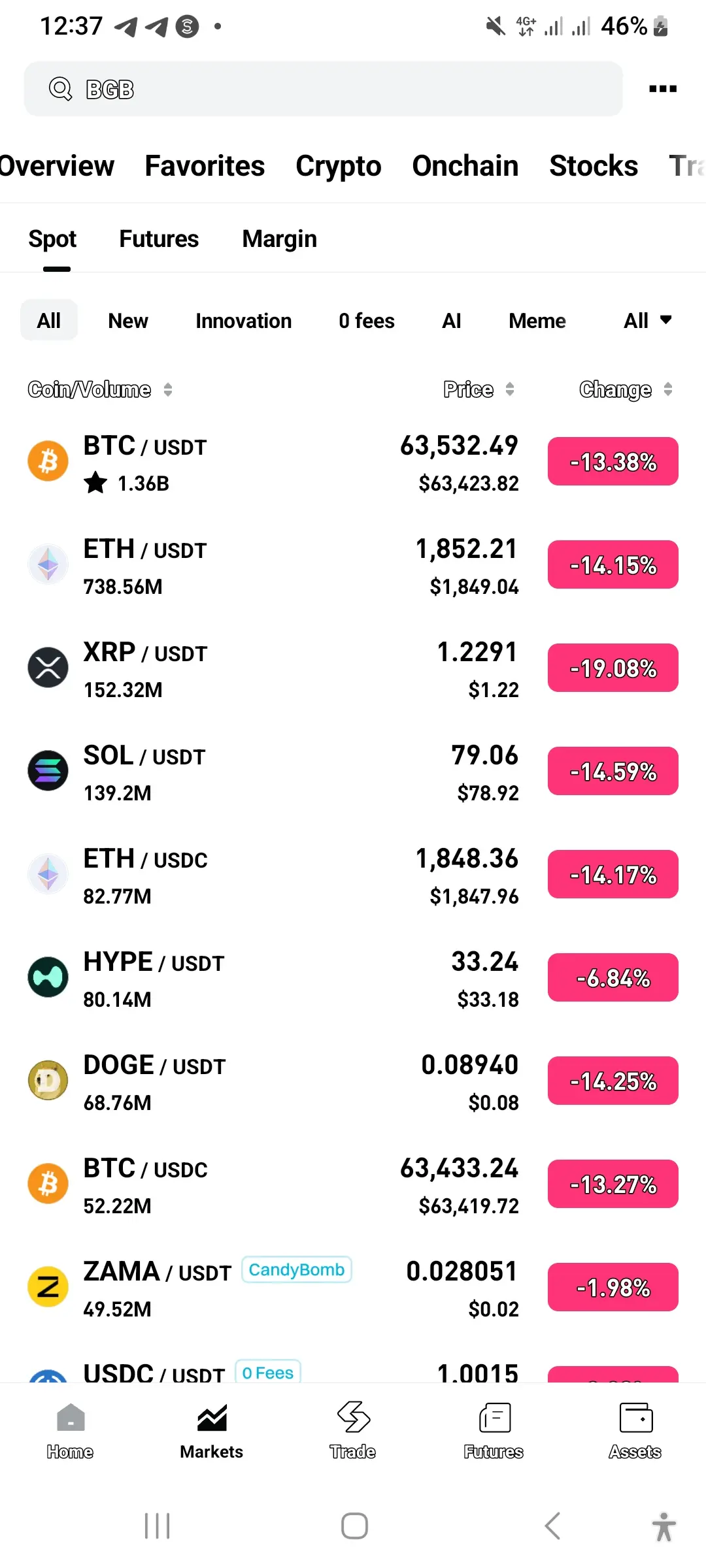Switch to the Favorites tab
706x1568 pixels.
[x=205, y=166]
